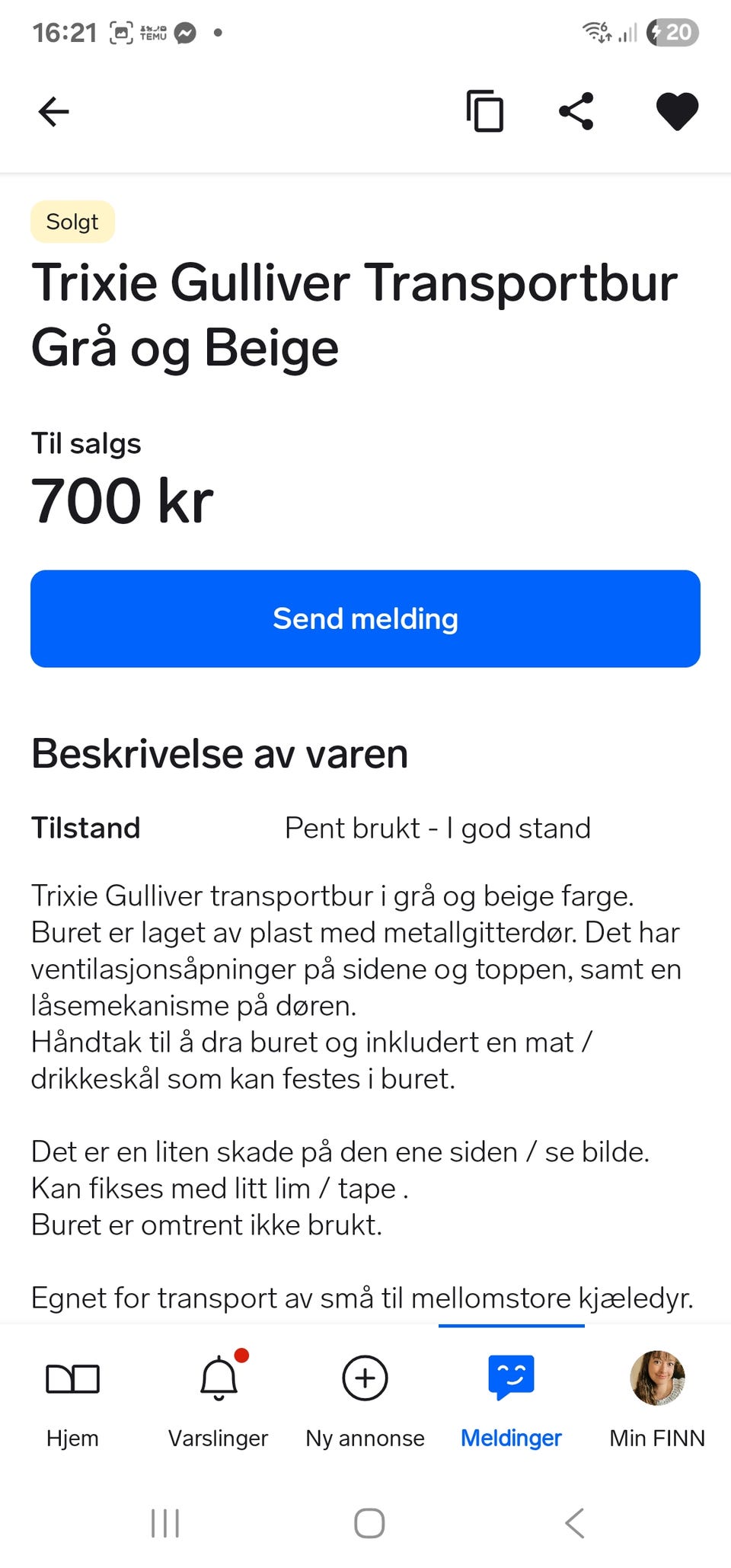This screenshot has height=1568, width=731.
Task: Tap the Messenger icon in the status bar
Action: (x=185, y=33)
